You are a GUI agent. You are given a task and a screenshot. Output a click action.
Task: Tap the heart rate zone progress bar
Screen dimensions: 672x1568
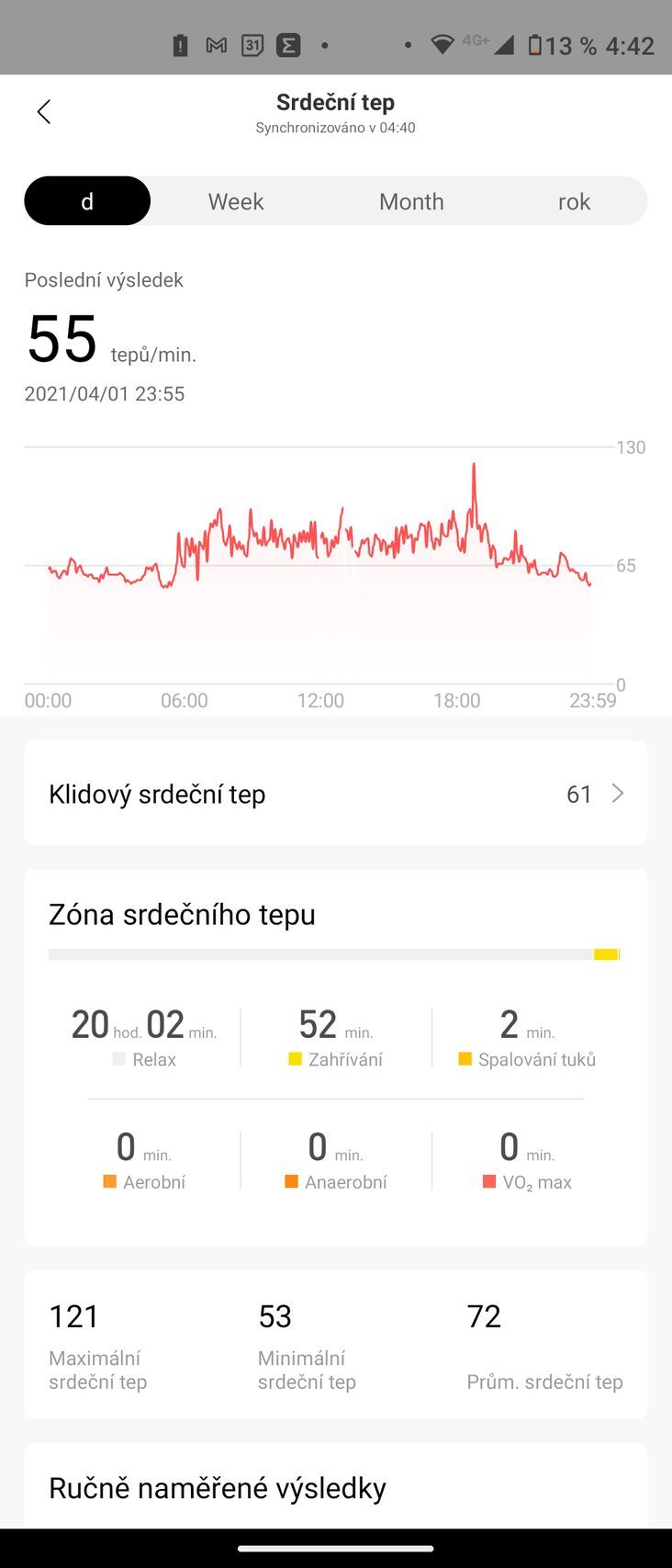[x=335, y=953]
